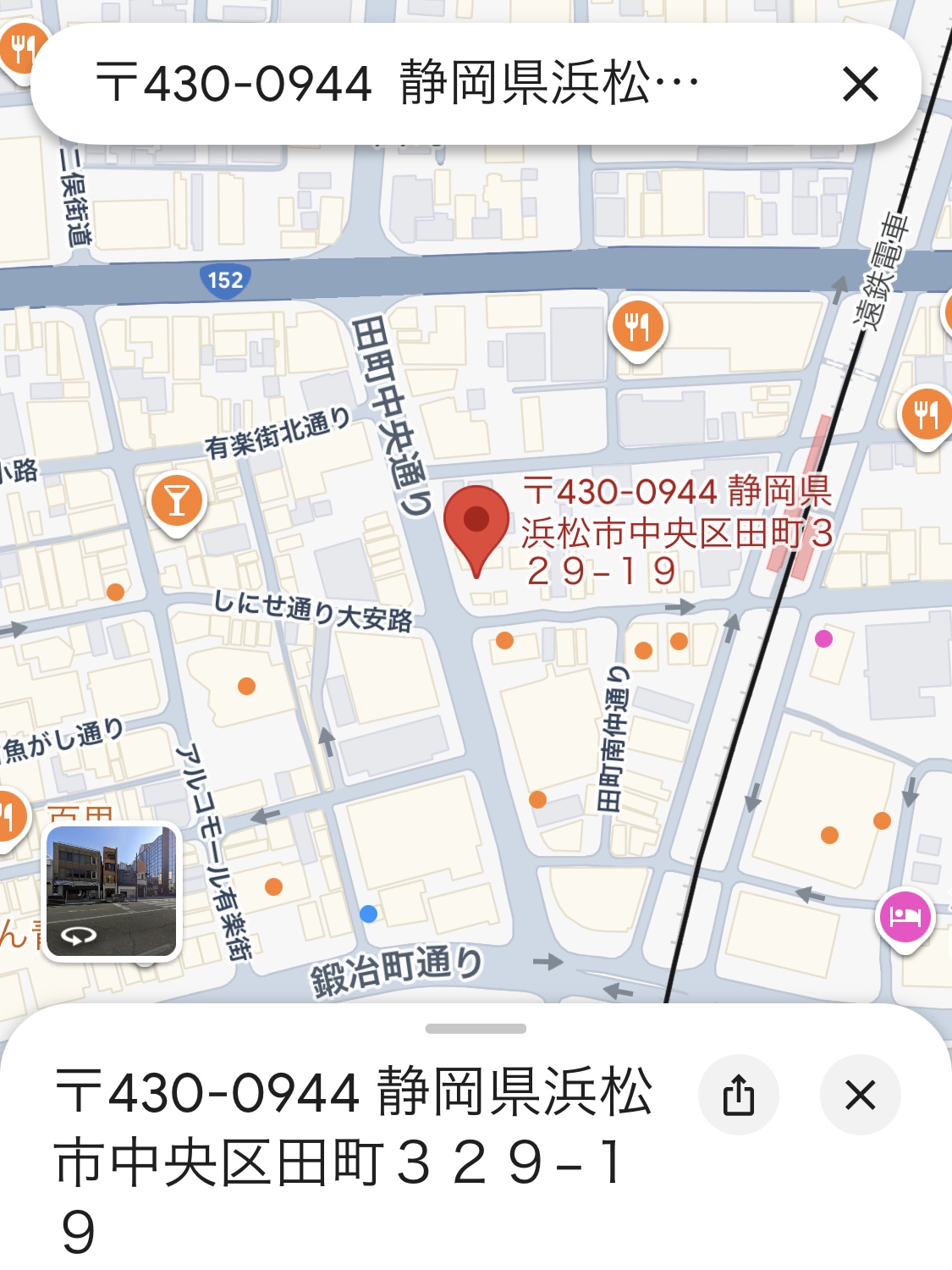Close the address info panel
Screen dimensions: 952x1270
[x=860, y=1095]
